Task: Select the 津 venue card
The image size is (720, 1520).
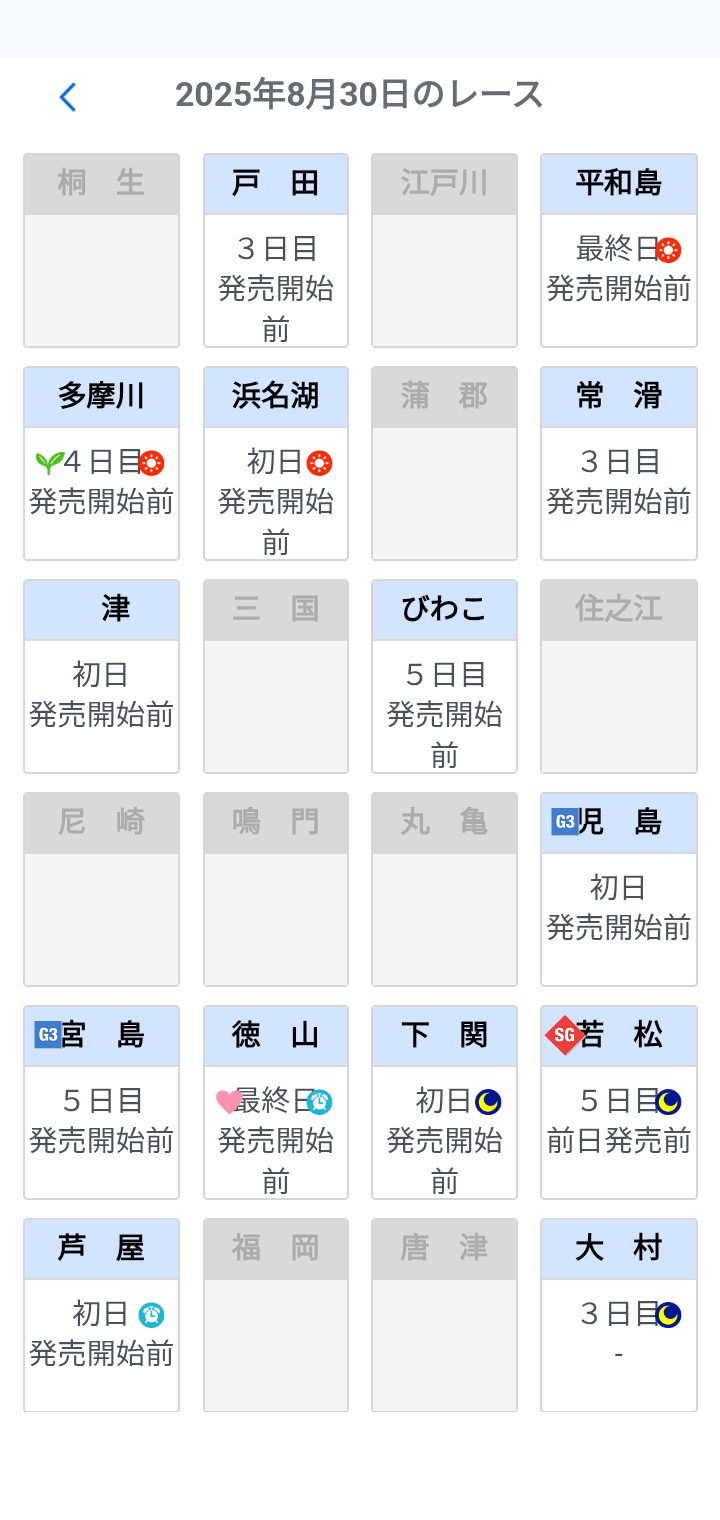Action: (101, 677)
